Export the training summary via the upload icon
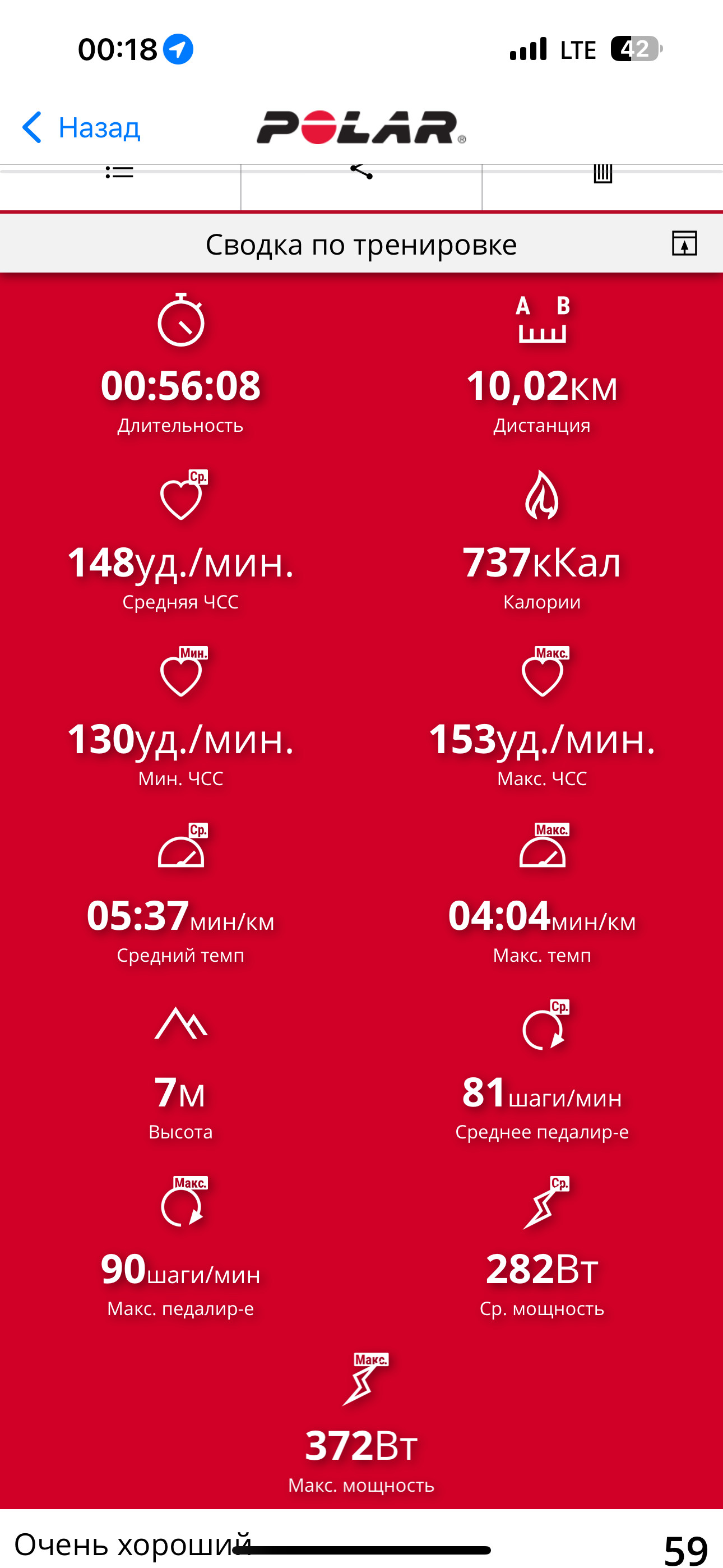 click(684, 243)
